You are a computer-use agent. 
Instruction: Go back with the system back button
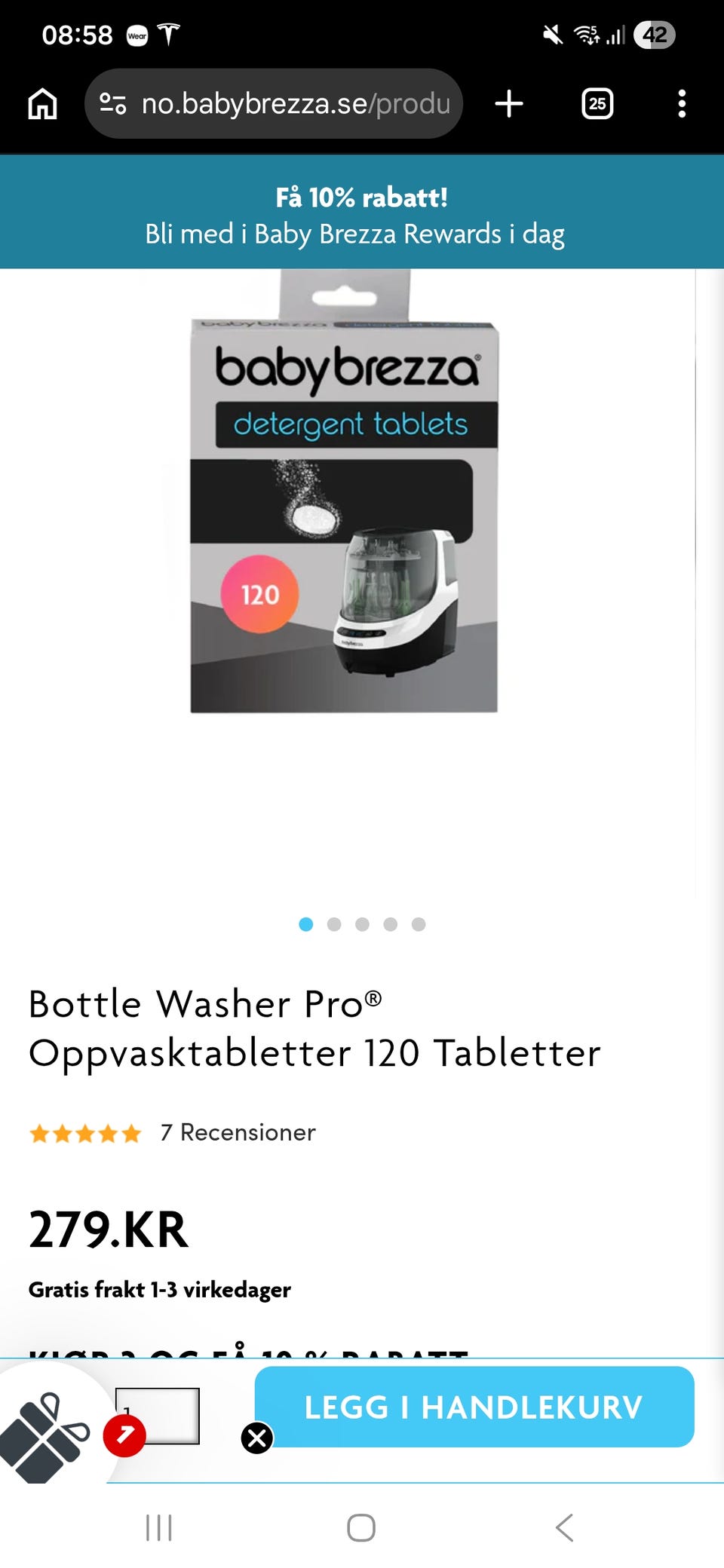(564, 1527)
